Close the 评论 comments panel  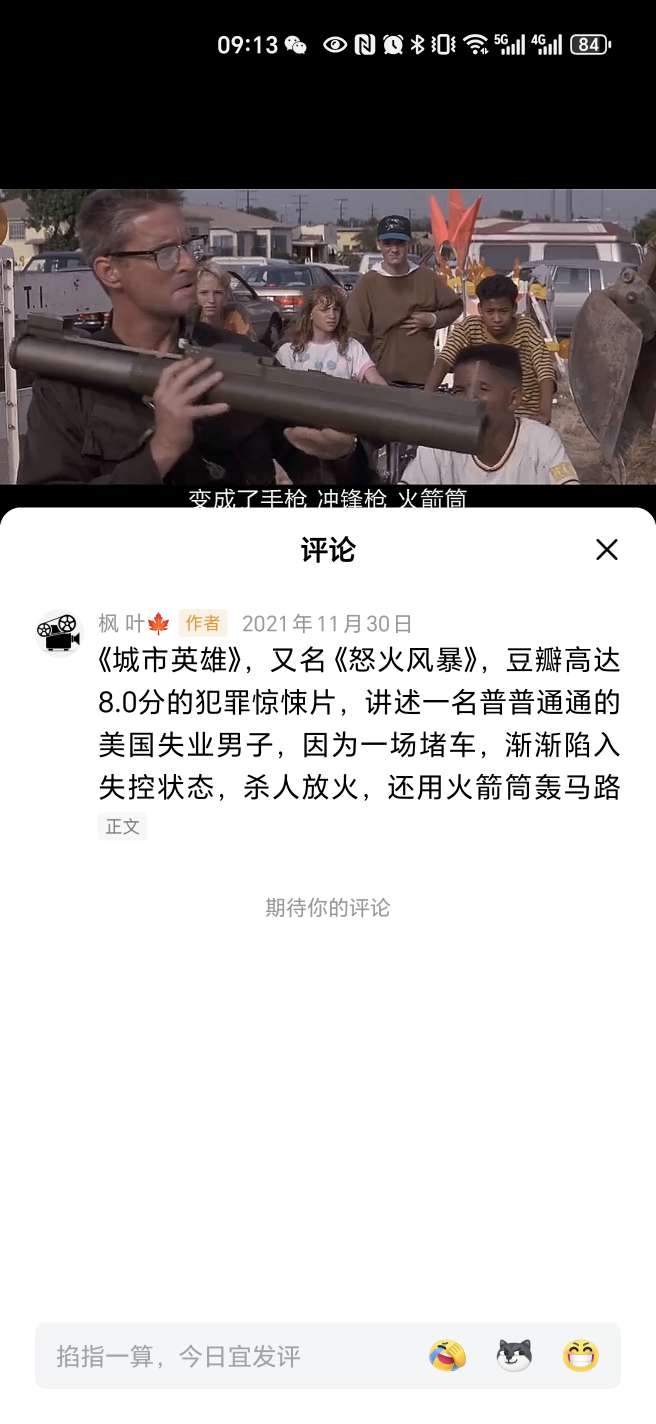tap(606, 549)
